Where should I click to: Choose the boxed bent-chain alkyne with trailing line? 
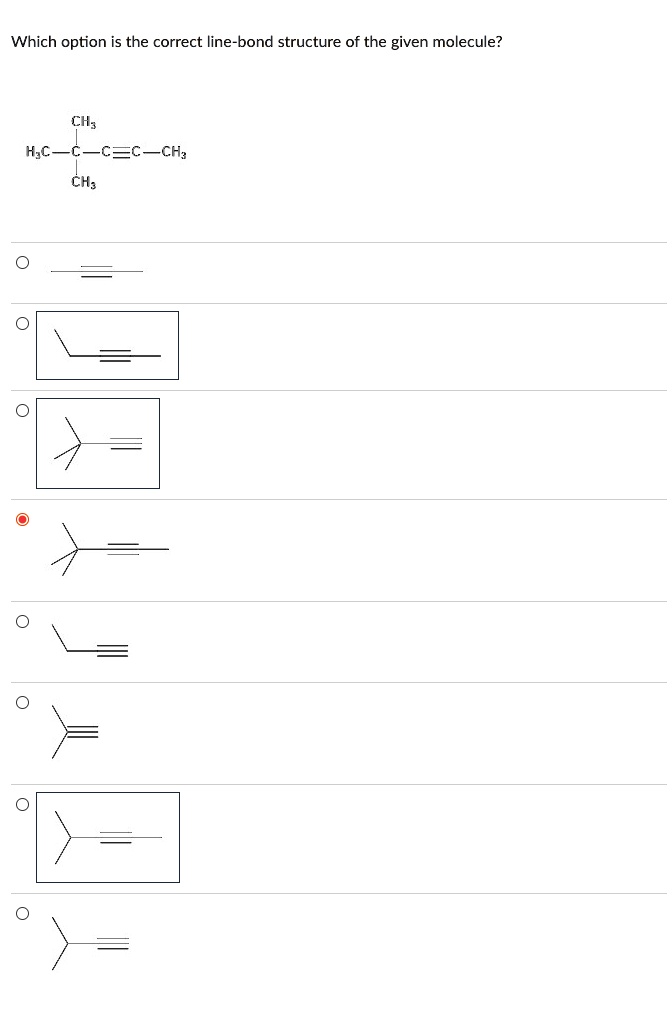22,324
